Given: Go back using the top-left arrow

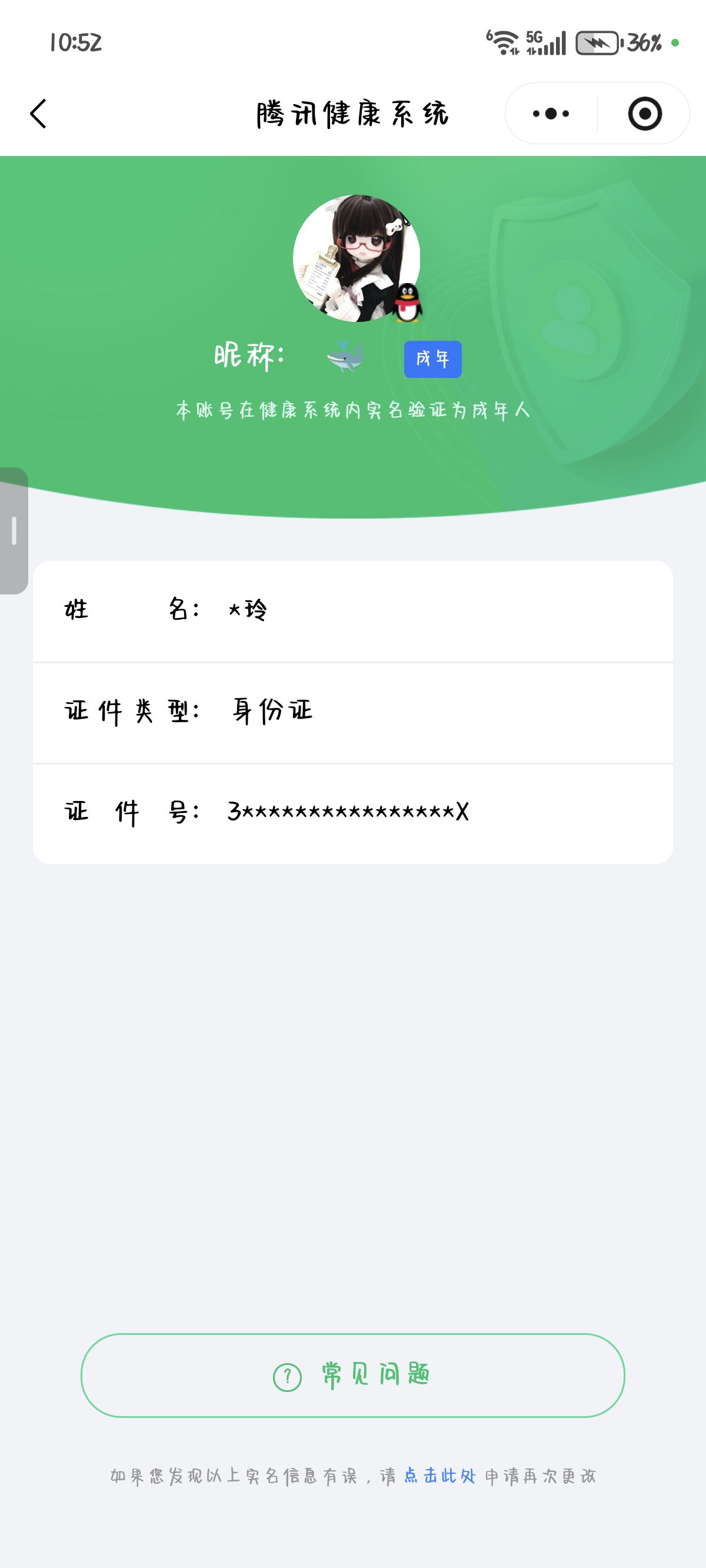Looking at the screenshot, I should coord(38,114).
